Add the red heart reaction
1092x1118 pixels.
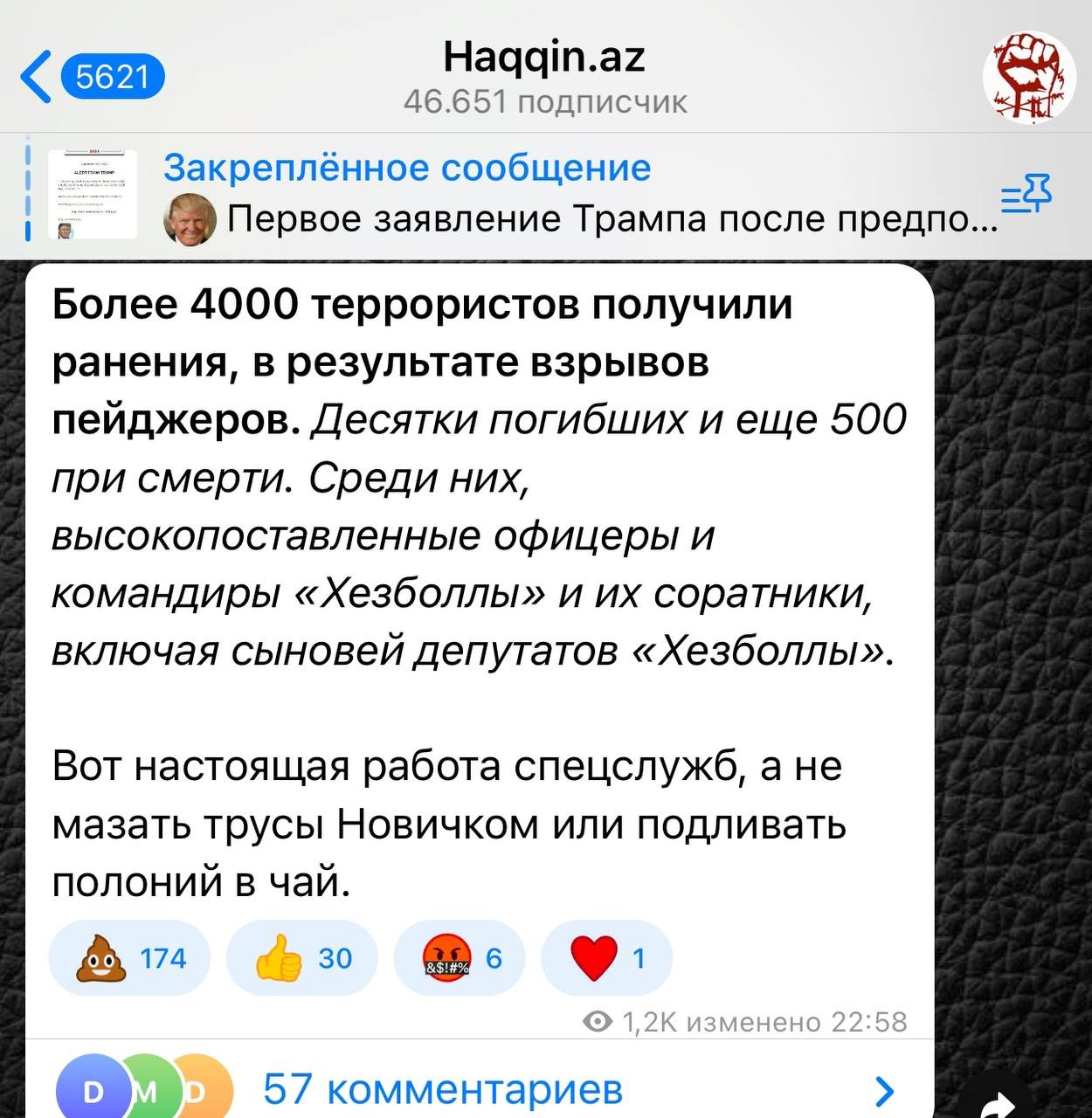tap(606, 958)
